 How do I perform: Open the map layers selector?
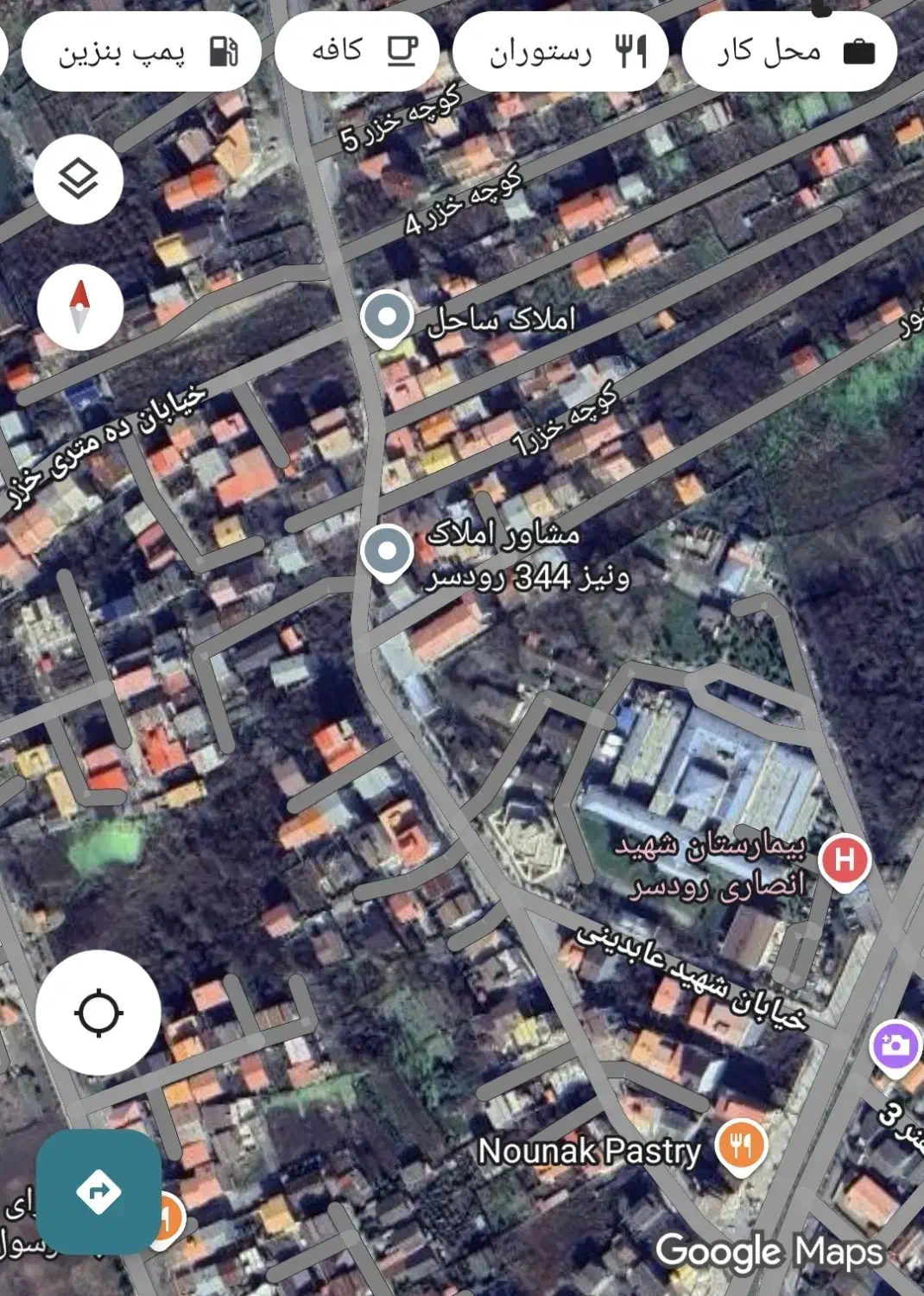pyautogui.click(x=79, y=180)
